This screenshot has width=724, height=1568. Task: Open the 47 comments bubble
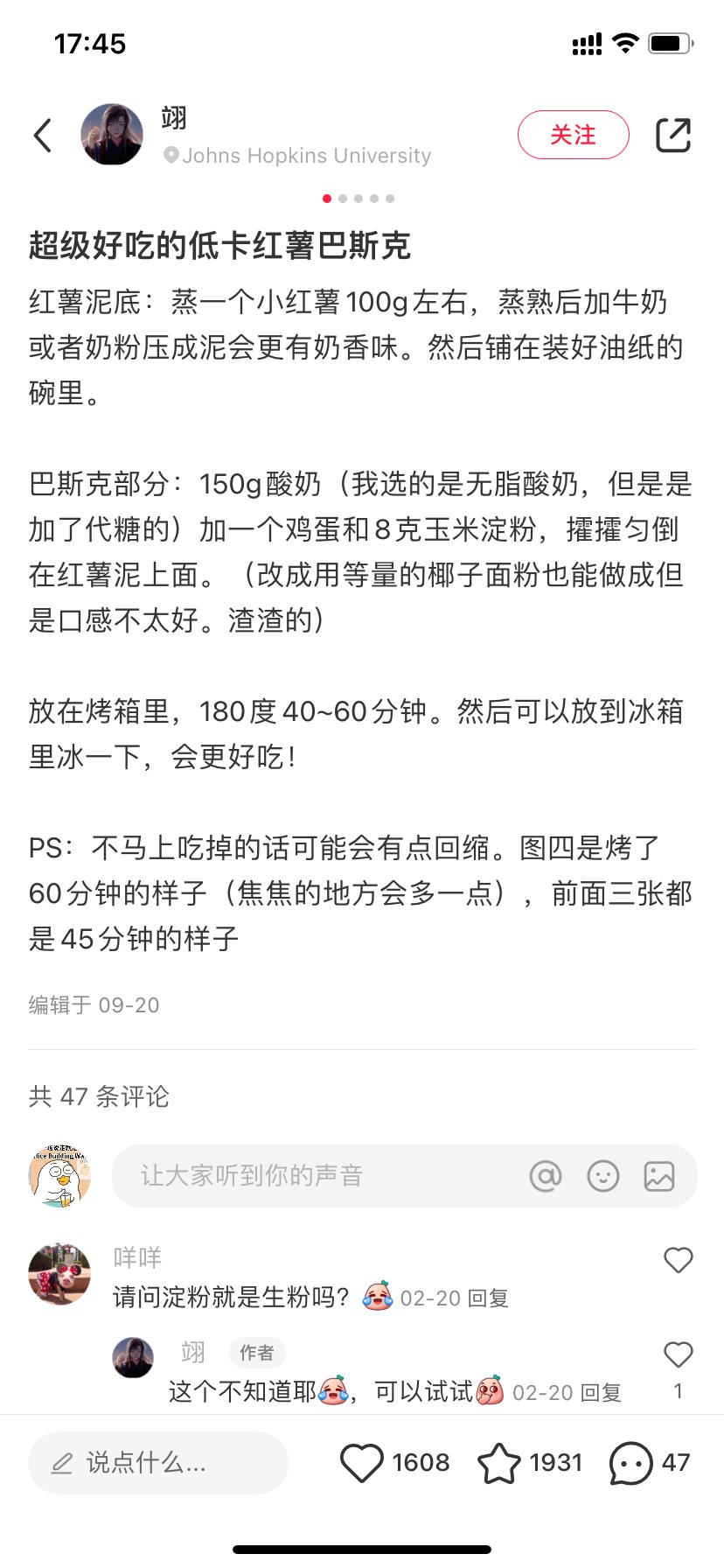631,1463
